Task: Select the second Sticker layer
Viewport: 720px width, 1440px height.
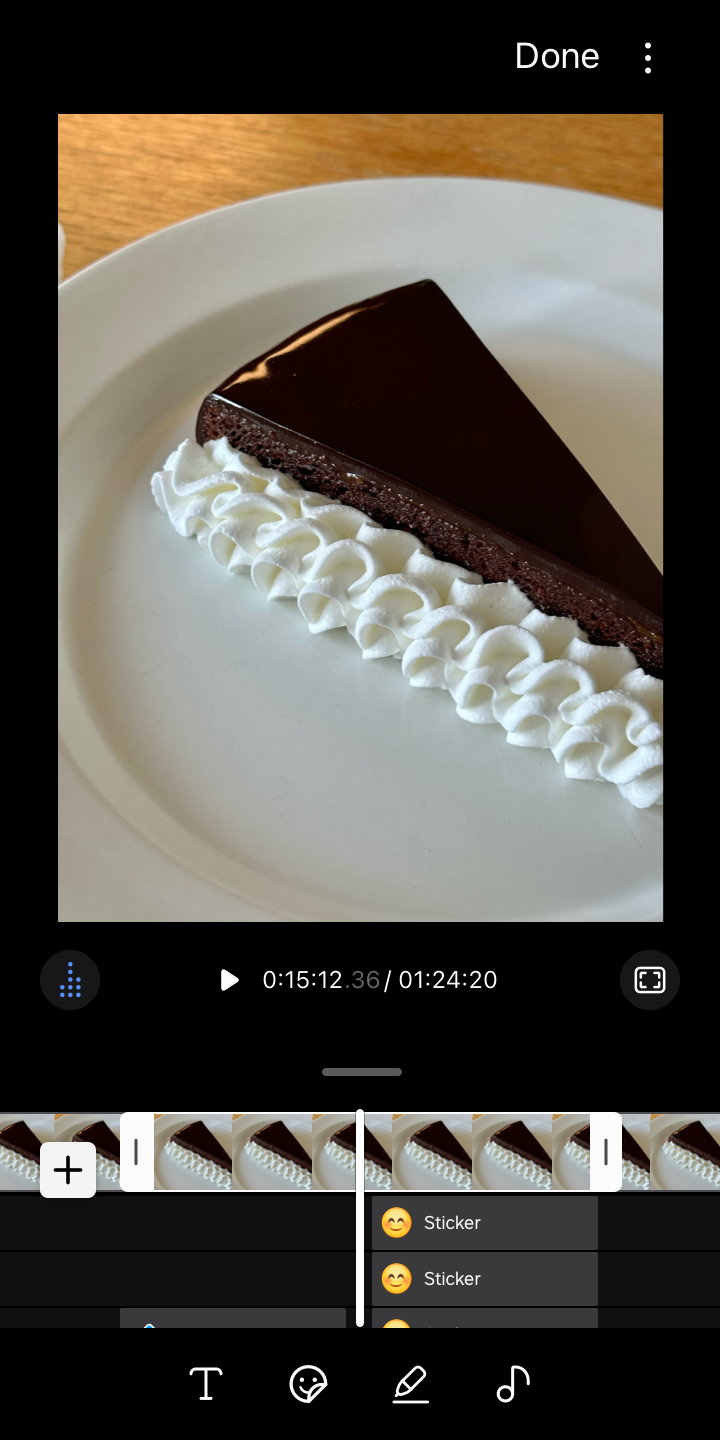Action: point(485,1279)
